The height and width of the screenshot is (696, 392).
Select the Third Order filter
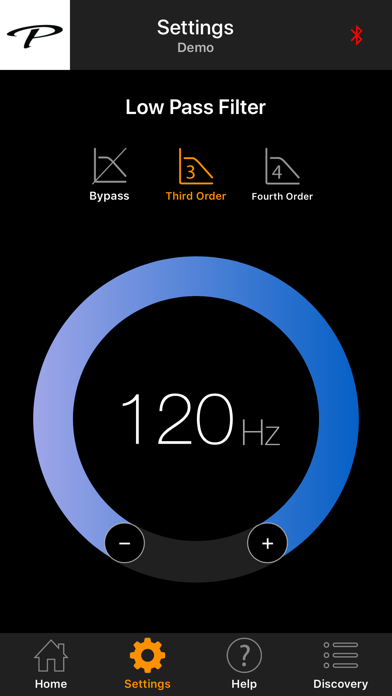(196, 174)
